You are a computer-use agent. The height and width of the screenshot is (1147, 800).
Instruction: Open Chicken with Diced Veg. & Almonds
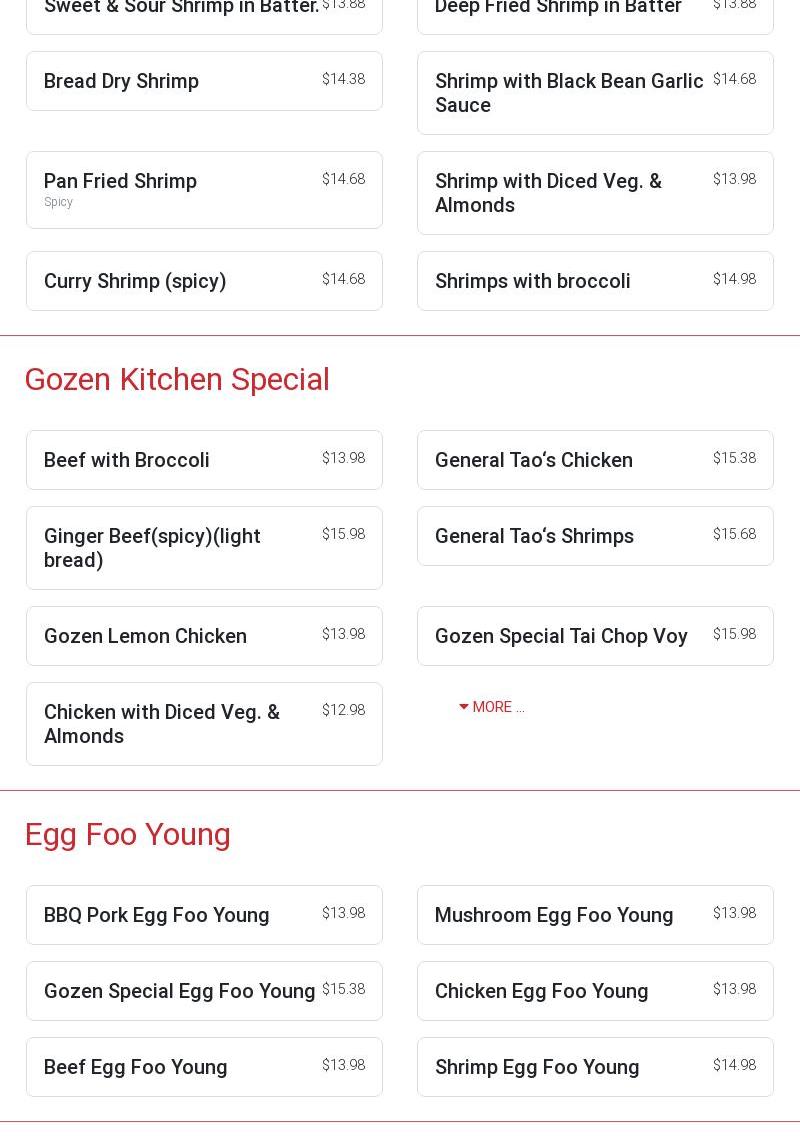click(204, 724)
